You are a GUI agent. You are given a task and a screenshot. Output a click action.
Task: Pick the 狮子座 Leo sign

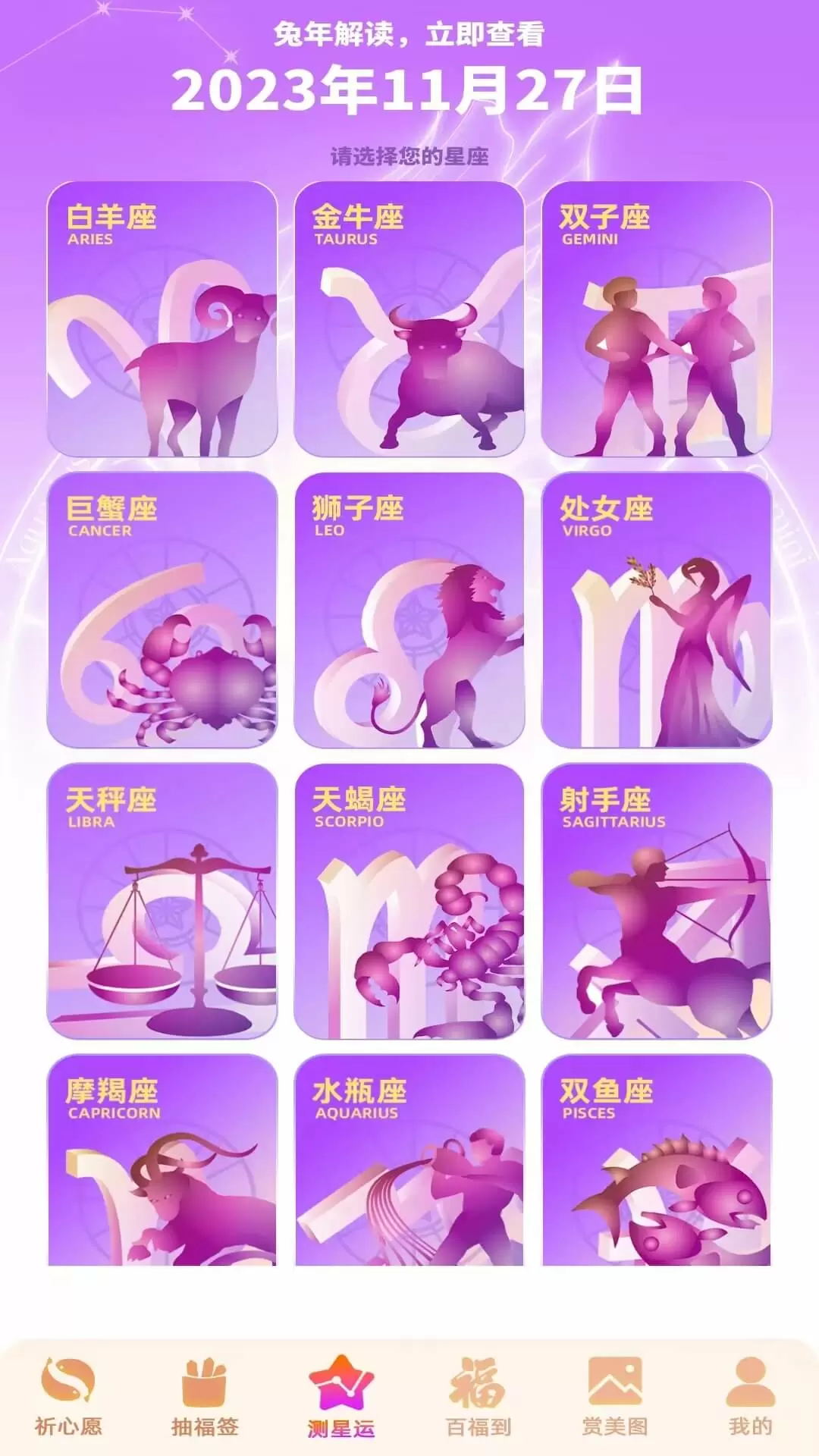point(409,610)
